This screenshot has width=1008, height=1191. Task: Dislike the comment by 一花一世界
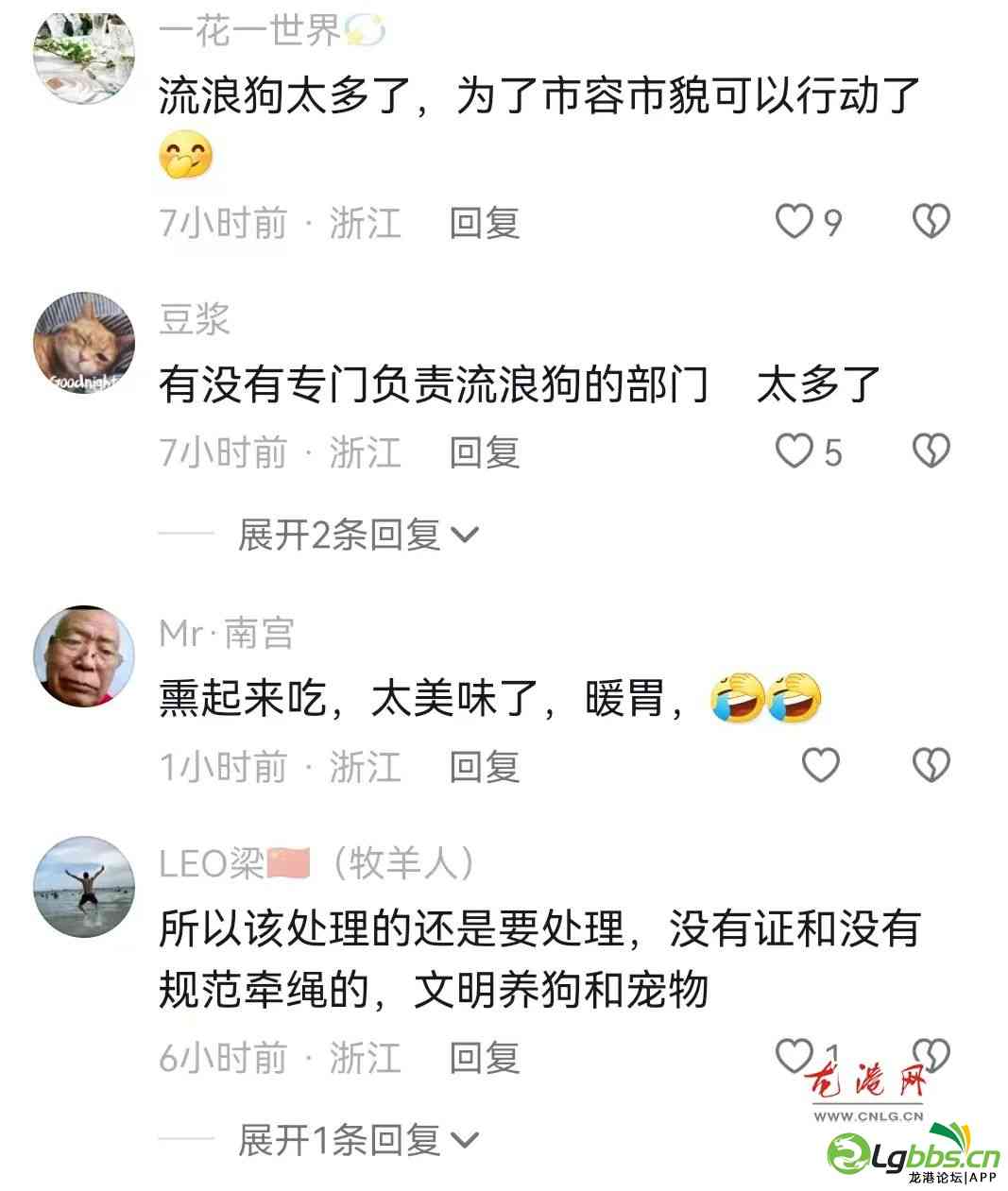pos(931,222)
